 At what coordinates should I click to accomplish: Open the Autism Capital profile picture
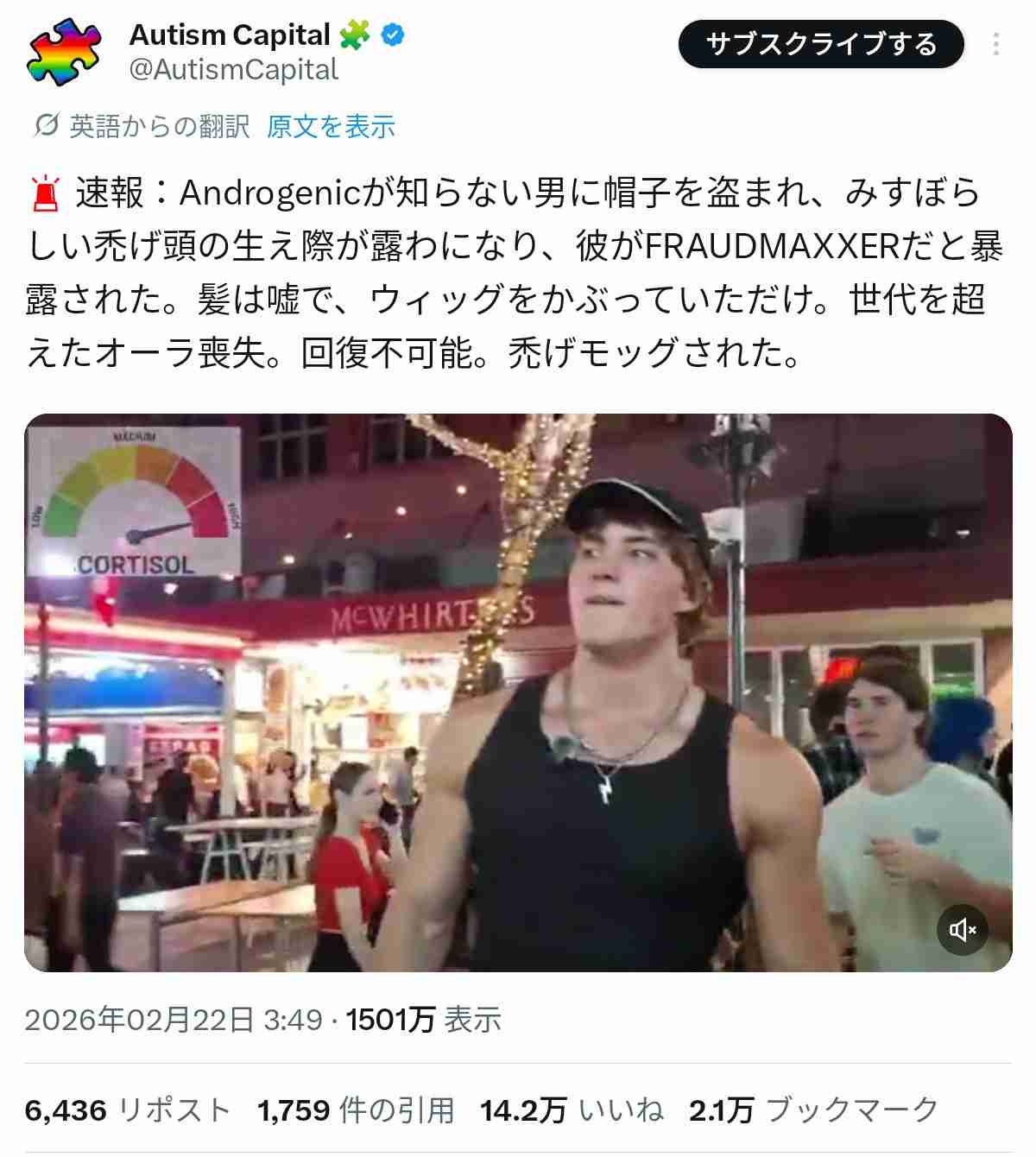pyautogui.click(x=65, y=52)
